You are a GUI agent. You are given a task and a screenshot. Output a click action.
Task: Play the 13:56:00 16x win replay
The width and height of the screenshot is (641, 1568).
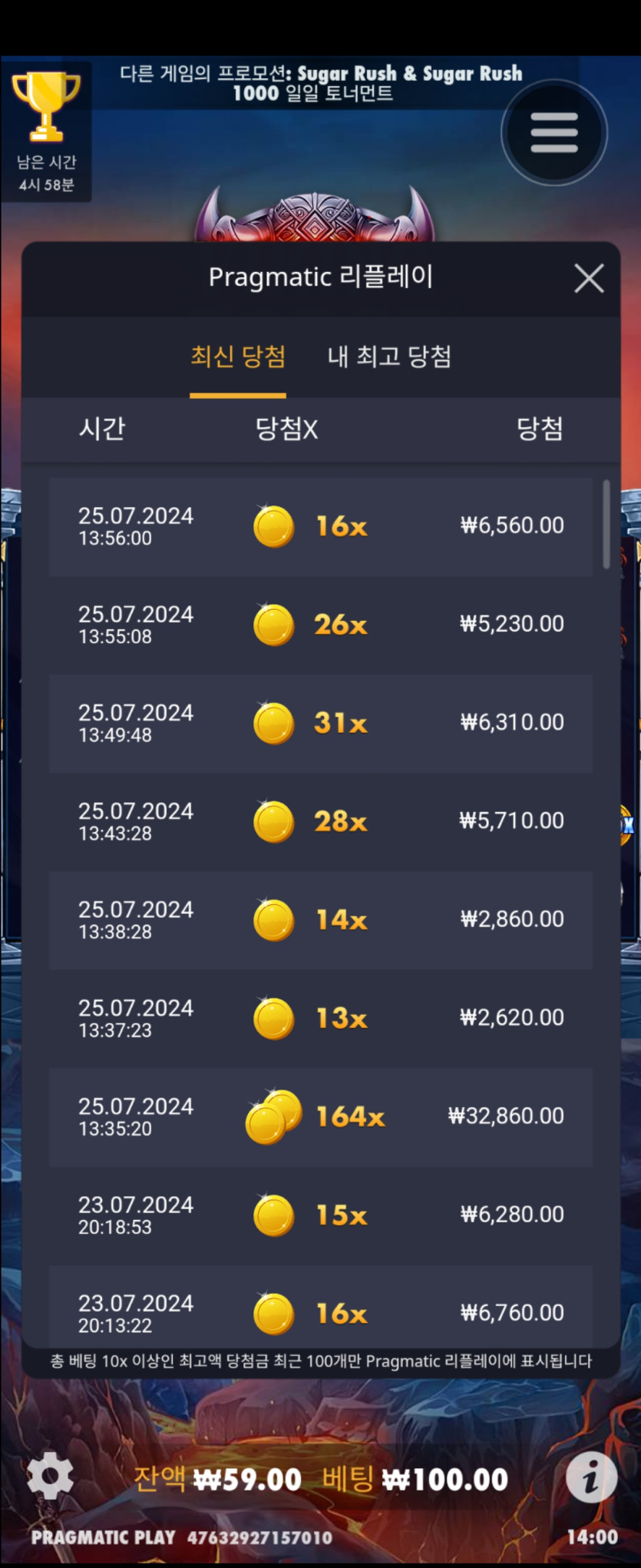(x=320, y=527)
